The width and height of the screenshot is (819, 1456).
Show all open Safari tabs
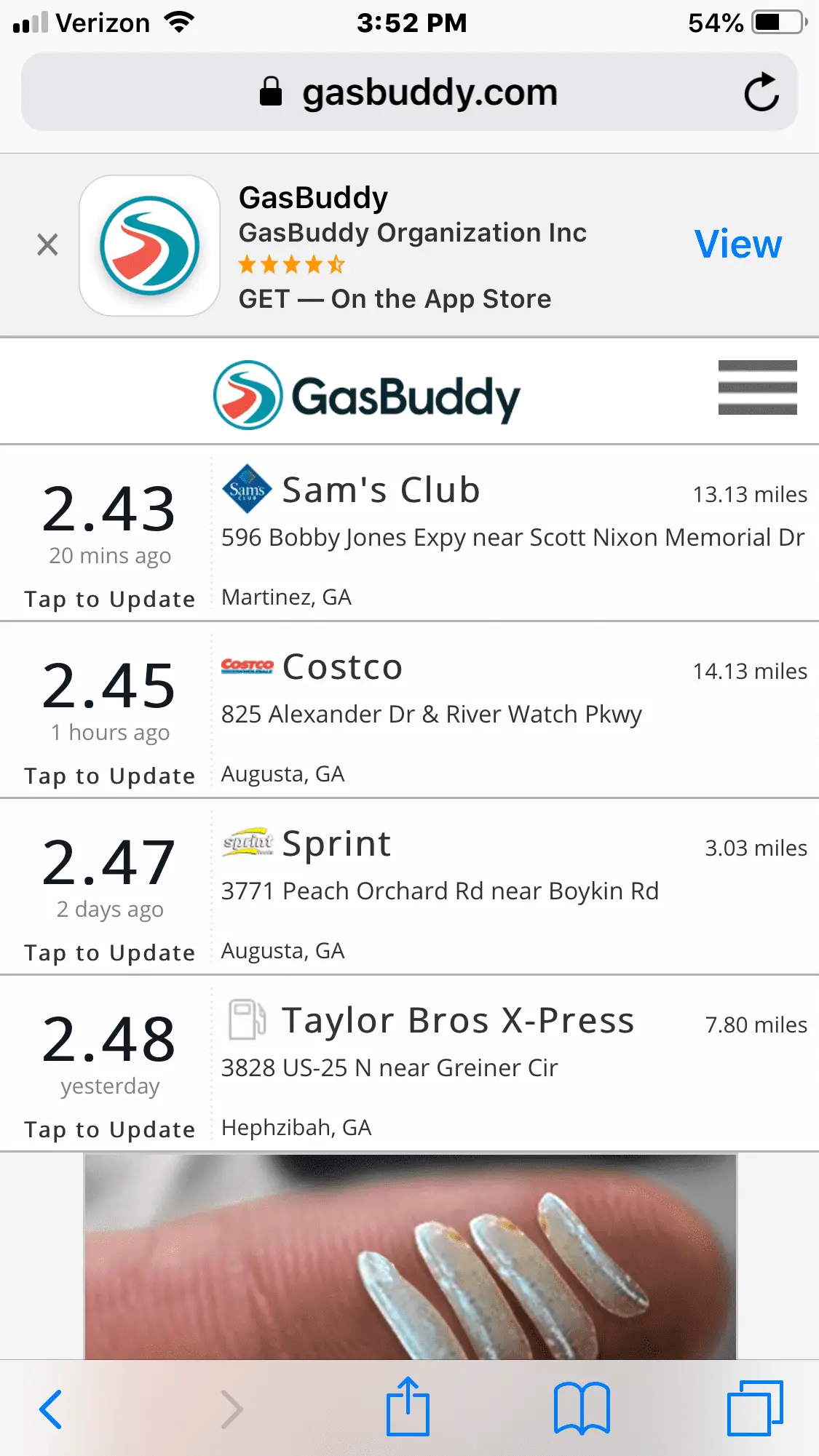pos(755,1409)
